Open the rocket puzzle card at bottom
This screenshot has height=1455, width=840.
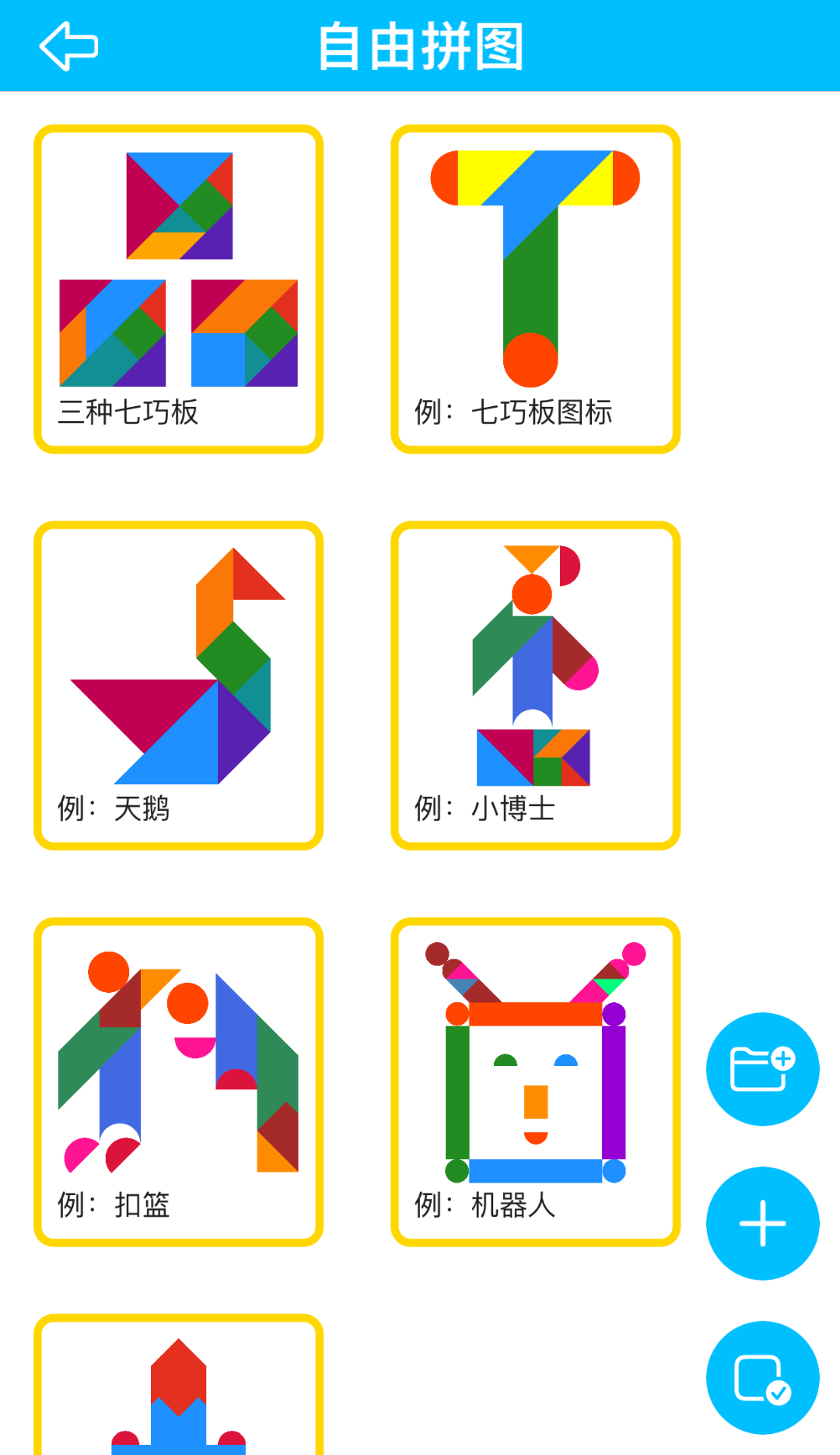[178, 1393]
